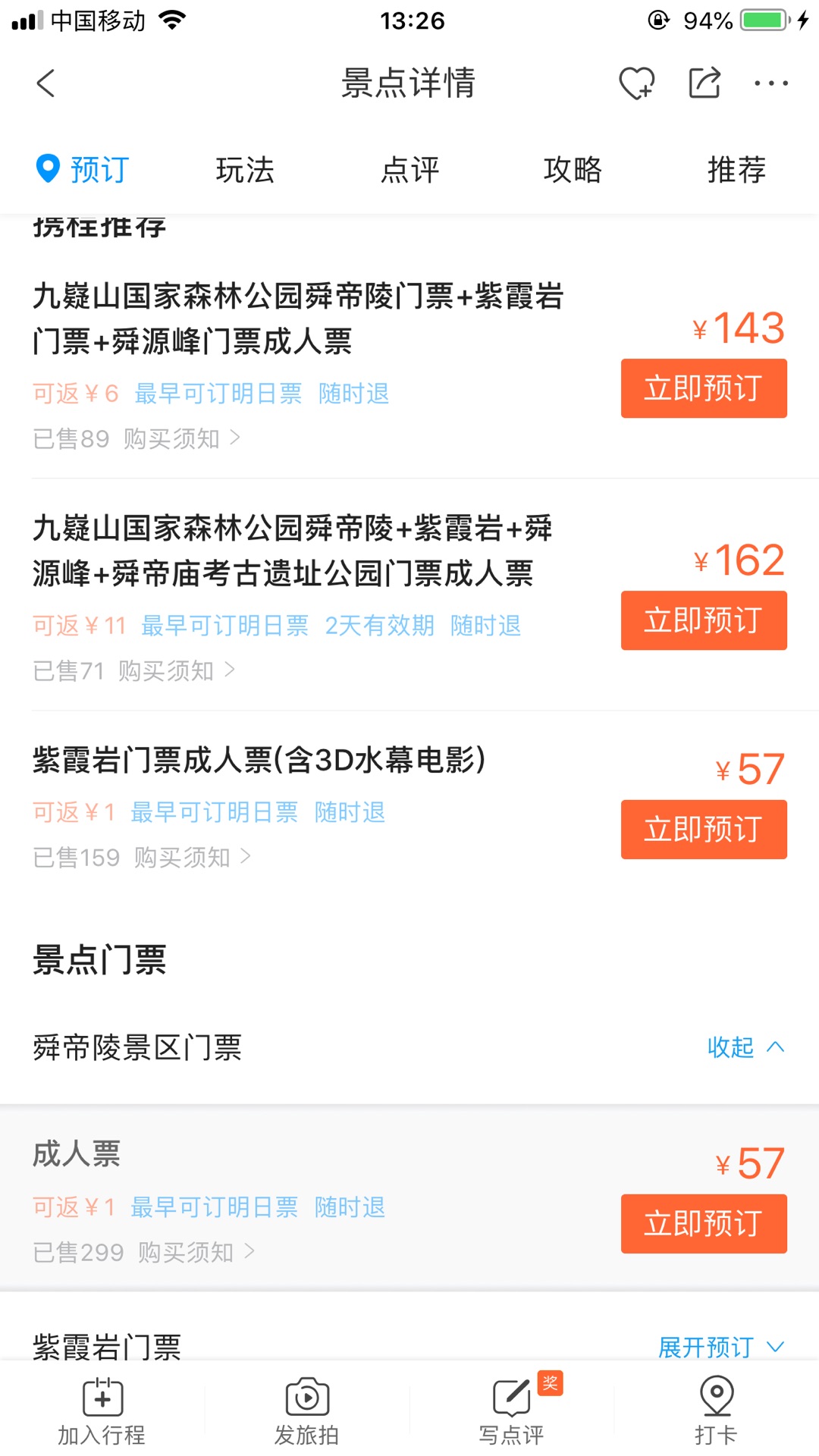Screen dimensions: 819x1456
Task: Switch to the 玩法 tab
Action: click(x=244, y=170)
